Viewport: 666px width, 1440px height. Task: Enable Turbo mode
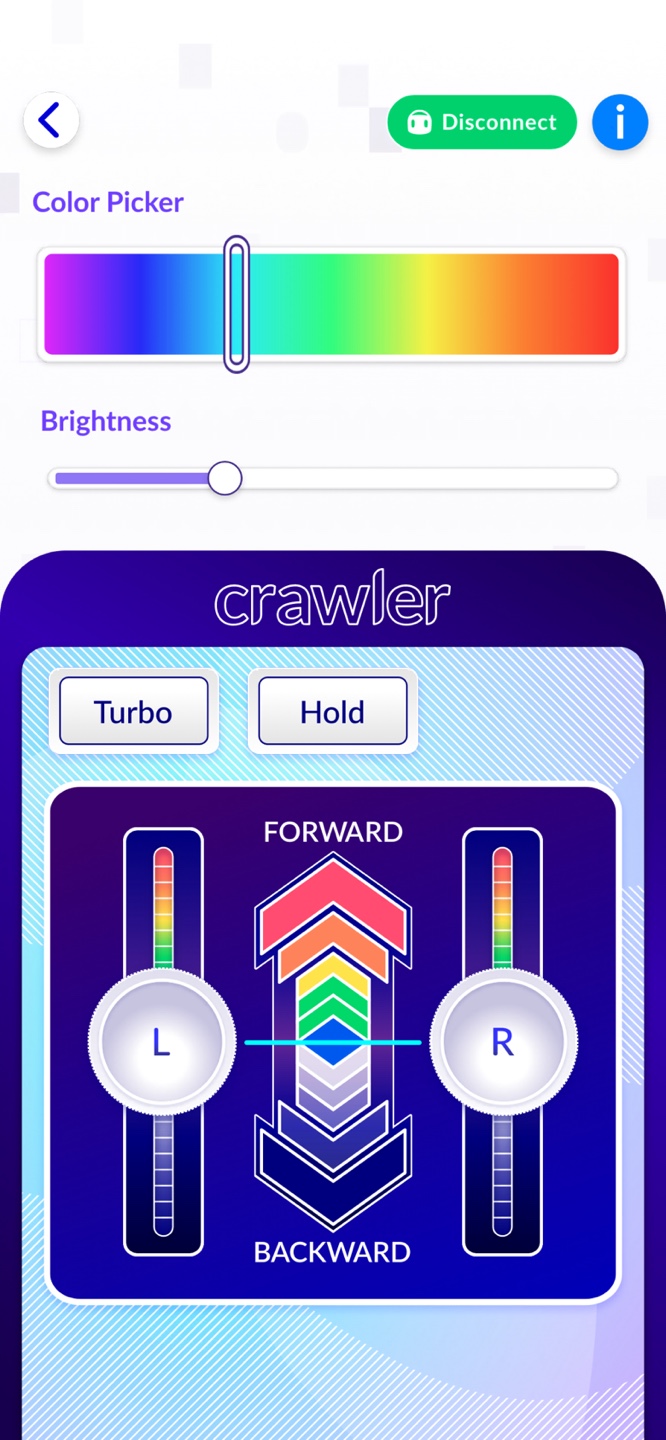pos(133,712)
